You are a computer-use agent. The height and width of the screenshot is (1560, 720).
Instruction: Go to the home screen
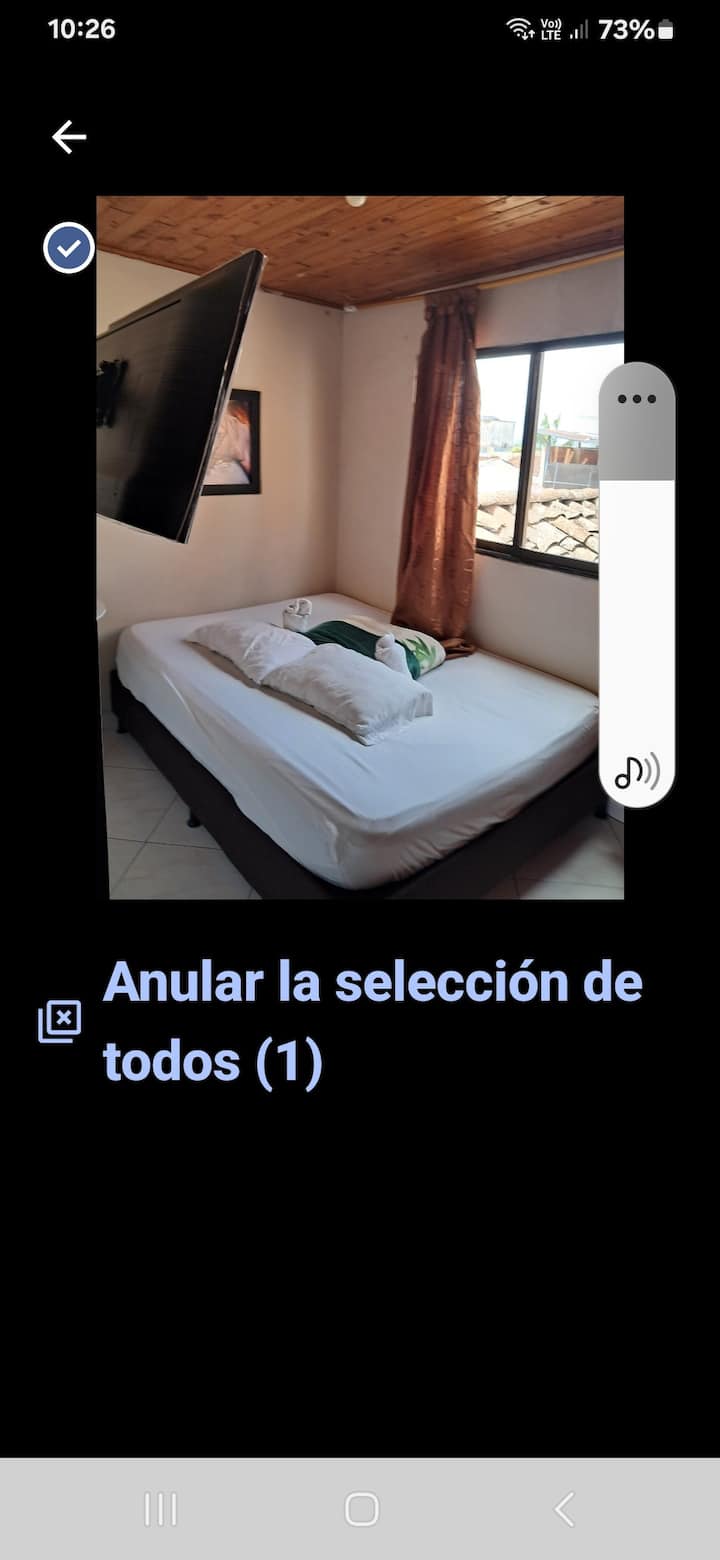pos(361,1509)
